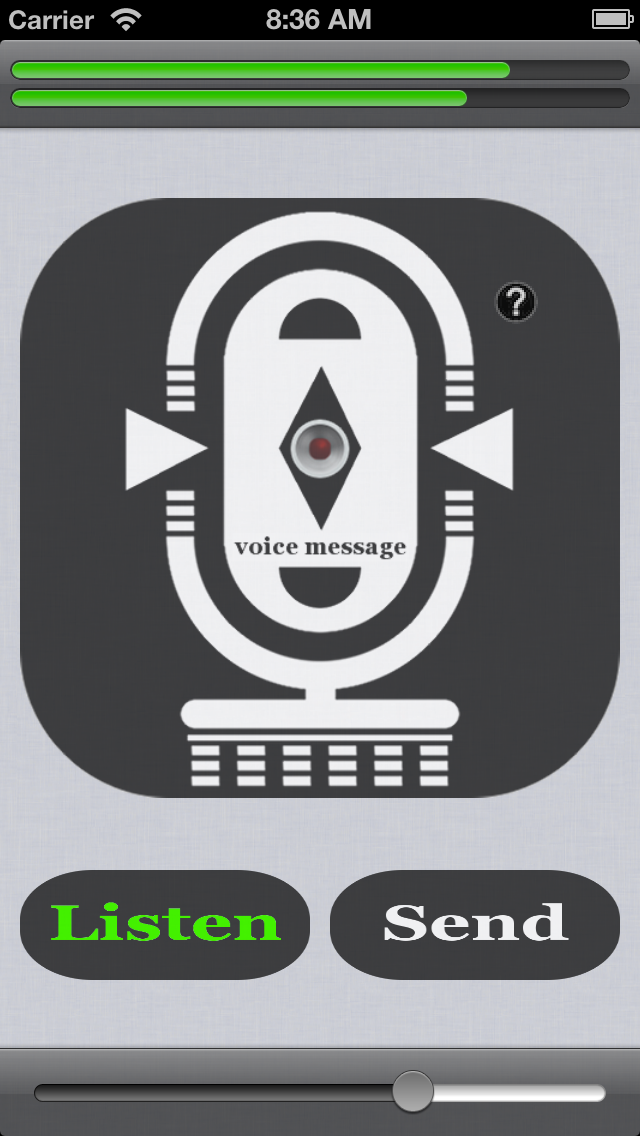640x1136 pixels.
Task: Tap the slider knob at the bottom
Action: pos(412,1092)
